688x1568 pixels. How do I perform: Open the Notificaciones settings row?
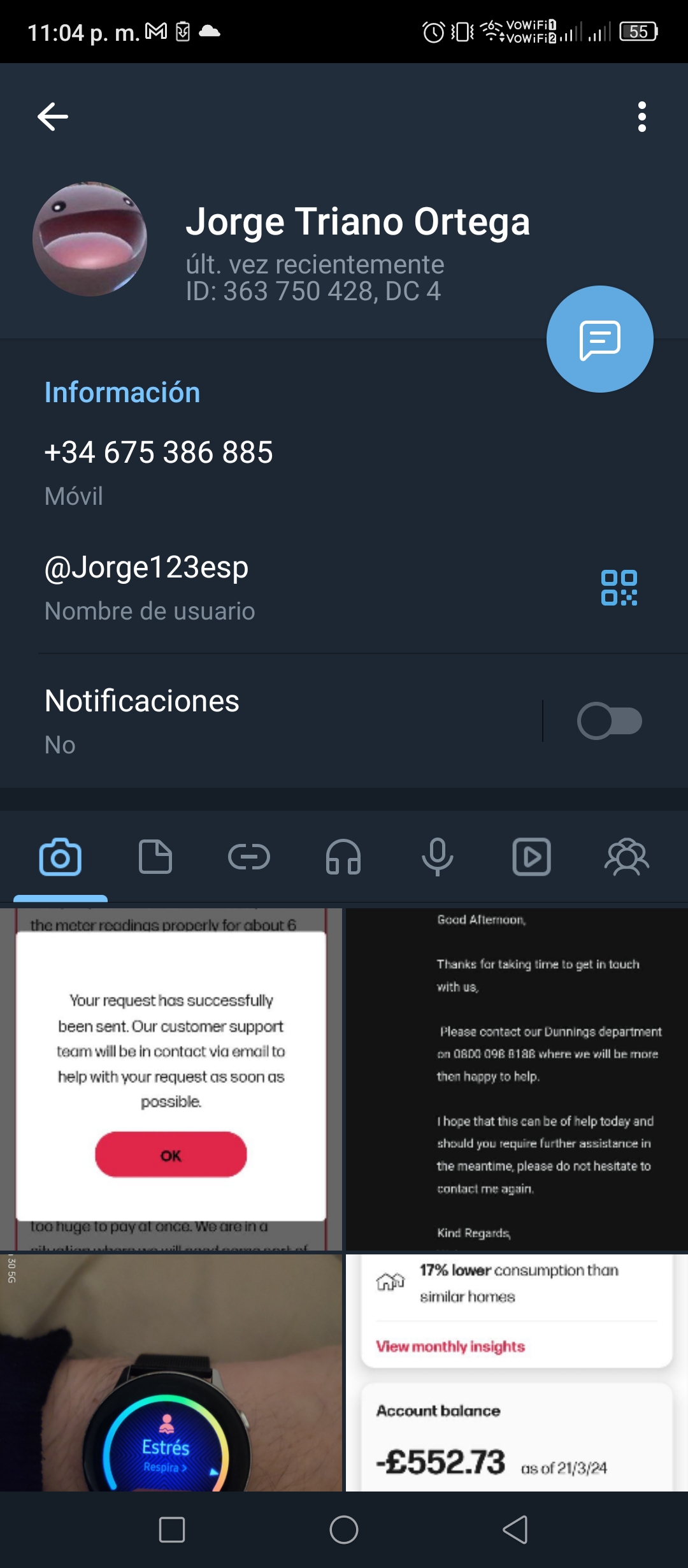271,721
